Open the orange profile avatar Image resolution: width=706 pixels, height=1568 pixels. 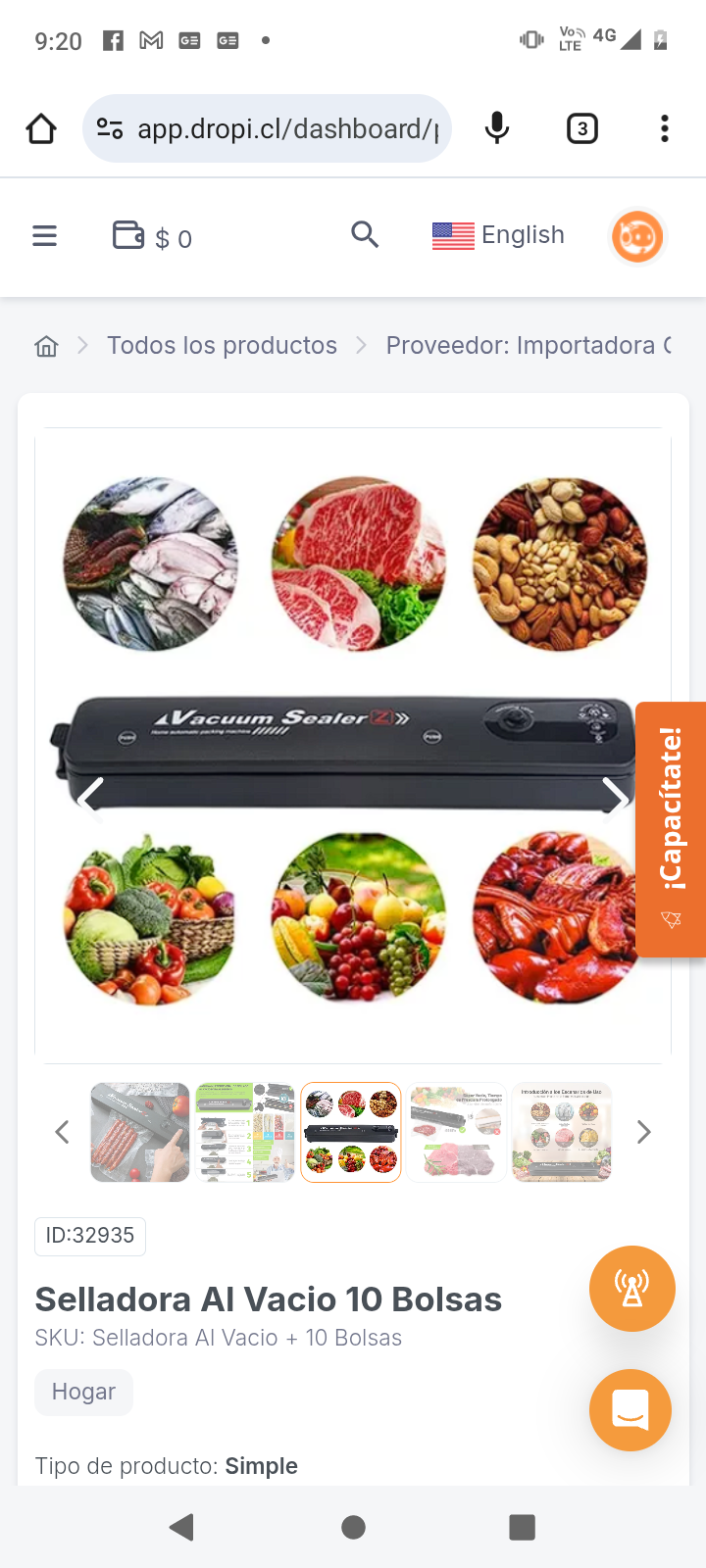click(x=637, y=236)
